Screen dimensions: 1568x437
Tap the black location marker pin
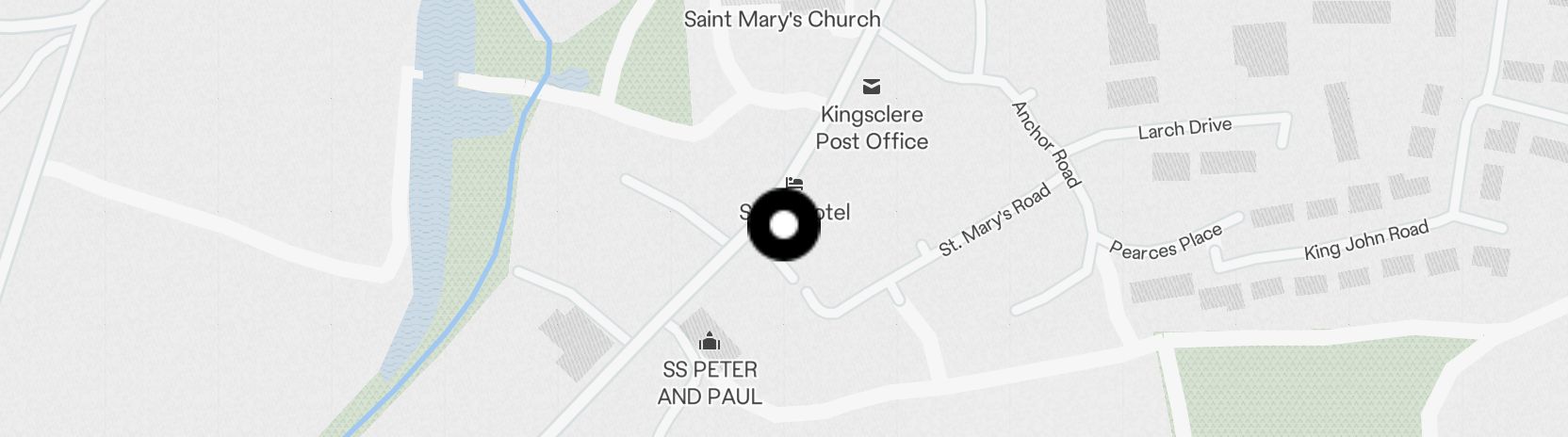784,225
